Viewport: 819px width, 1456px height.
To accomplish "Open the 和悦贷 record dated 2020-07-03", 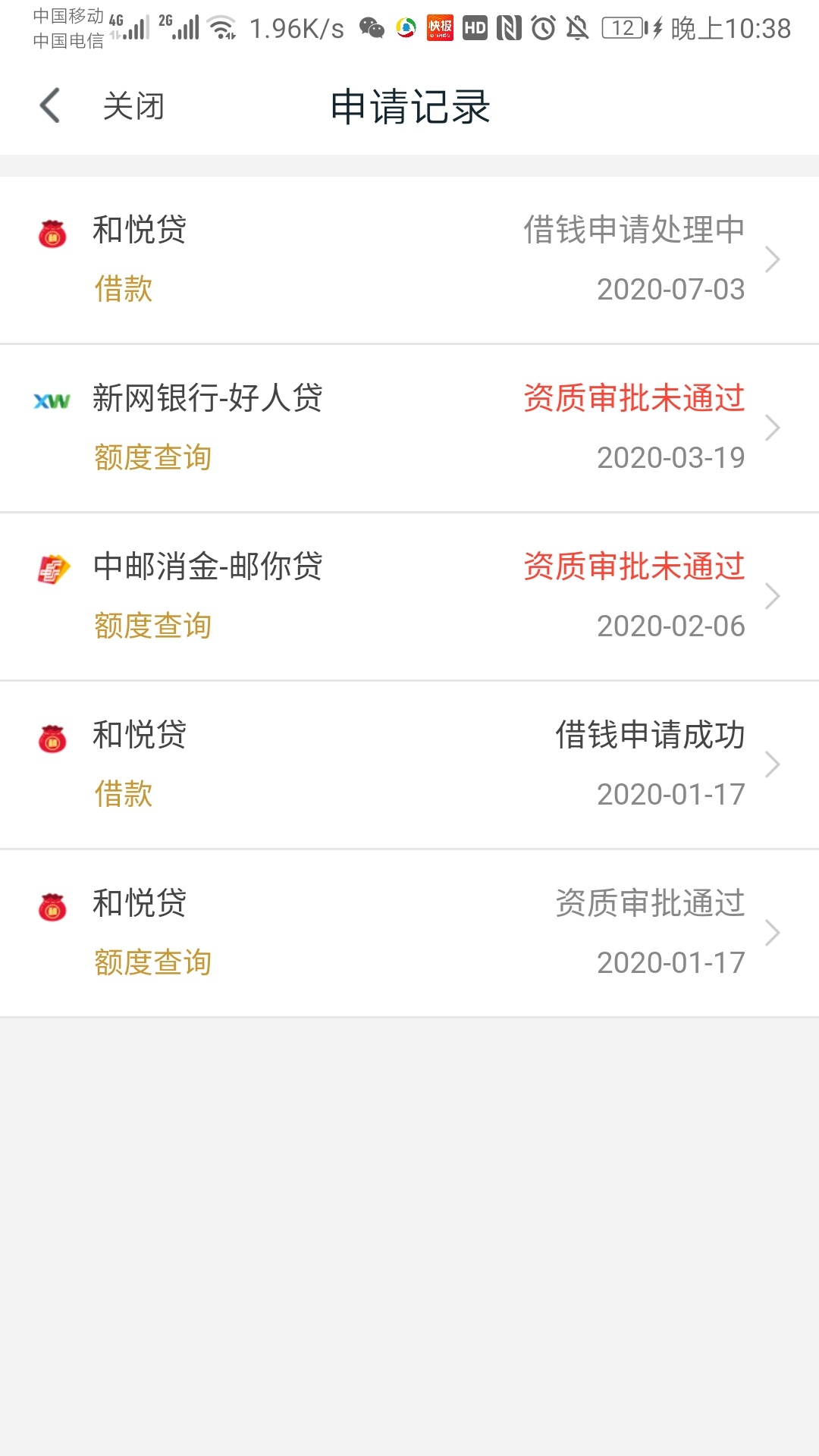I will point(409,260).
